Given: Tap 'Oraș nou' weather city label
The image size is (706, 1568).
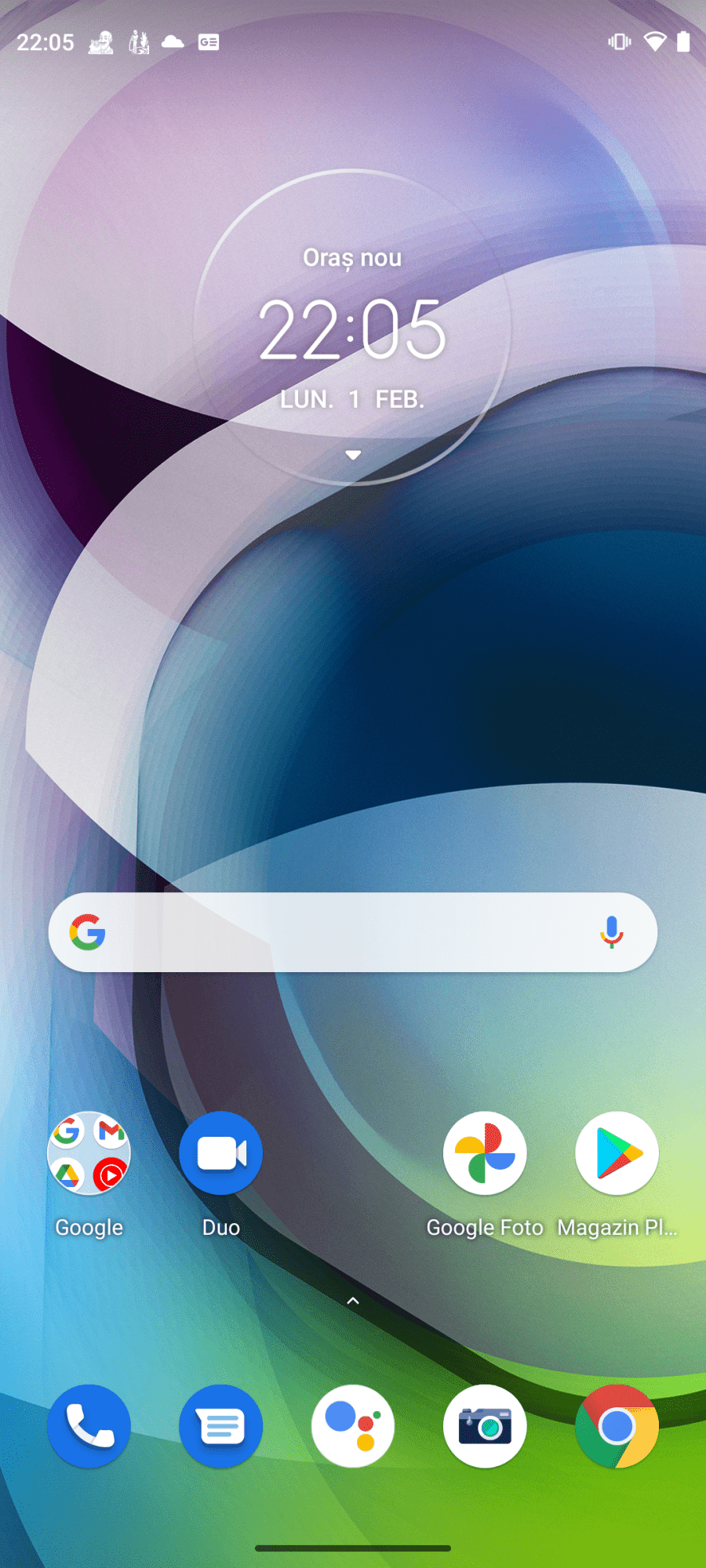Looking at the screenshot, I should pyautogui.click(x=353, y=257).
